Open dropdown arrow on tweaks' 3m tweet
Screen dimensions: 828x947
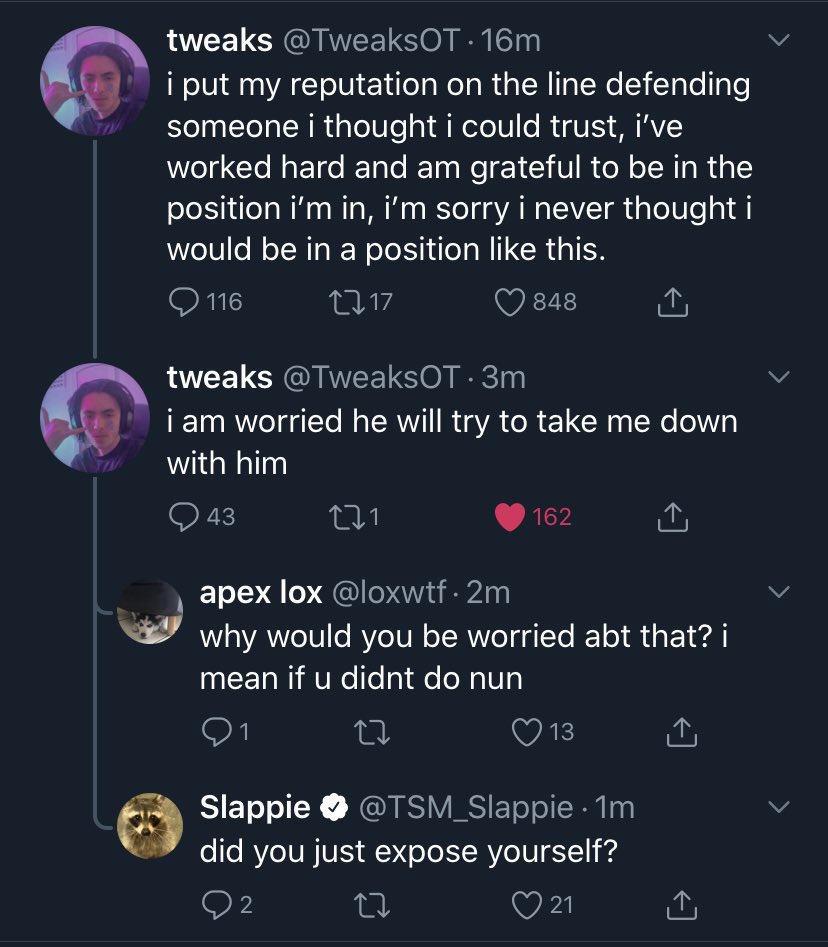click(x=778, y=377)
